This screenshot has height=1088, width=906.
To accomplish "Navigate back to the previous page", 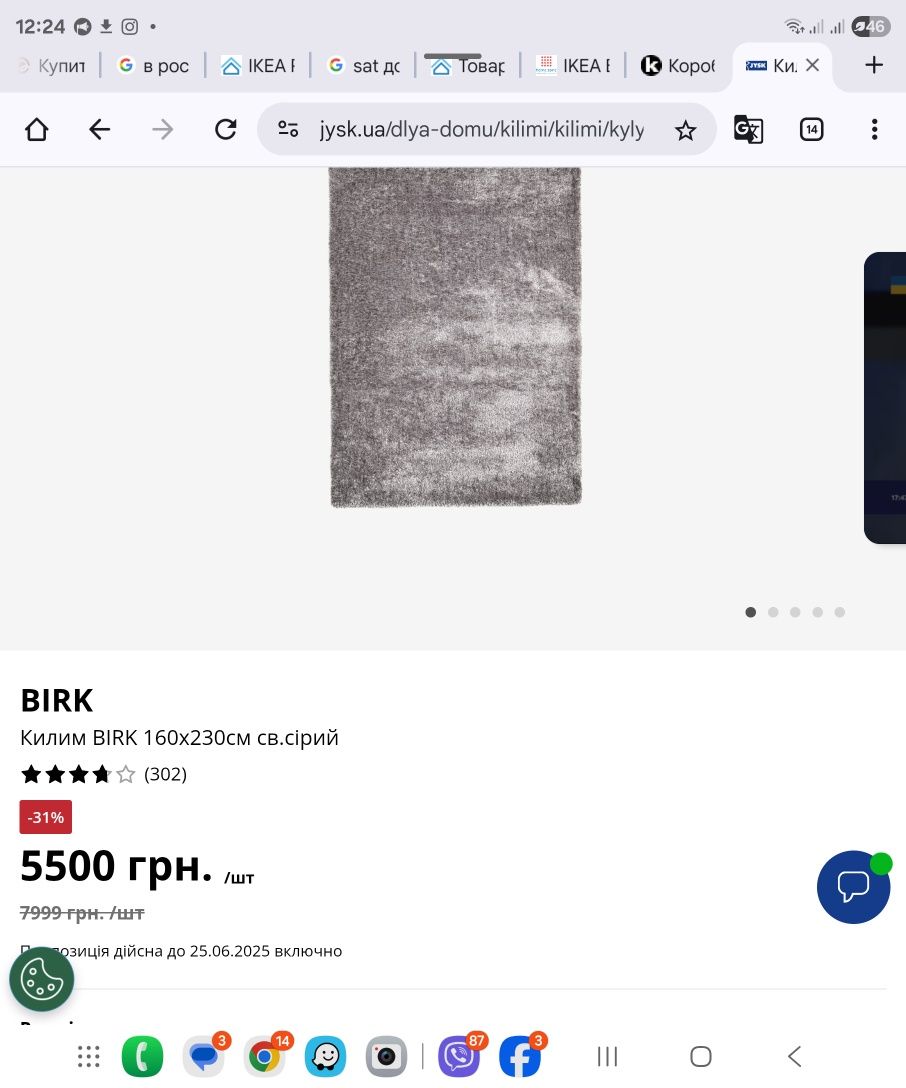I will click(99, 129).
